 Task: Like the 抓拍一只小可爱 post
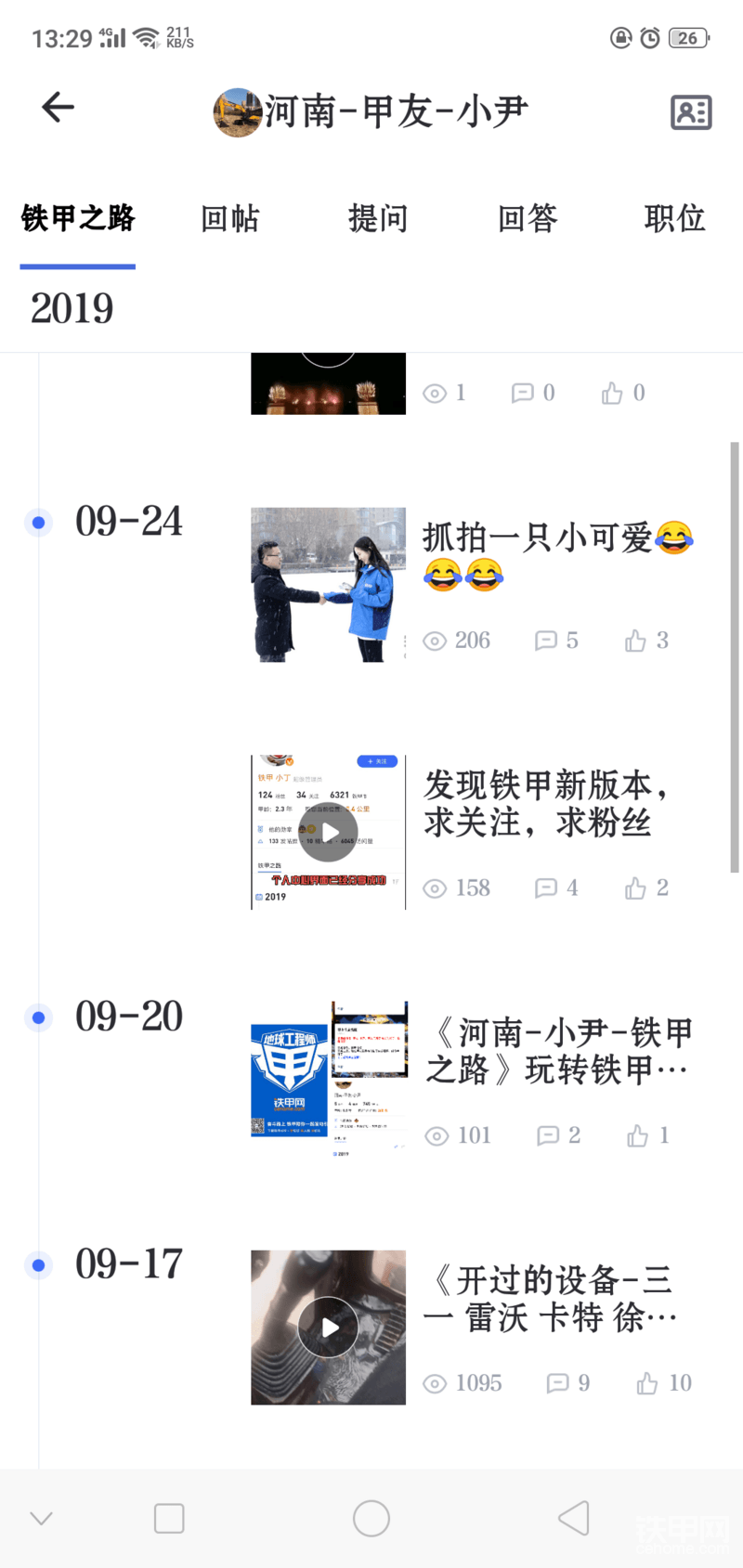(x=636, y=641)
